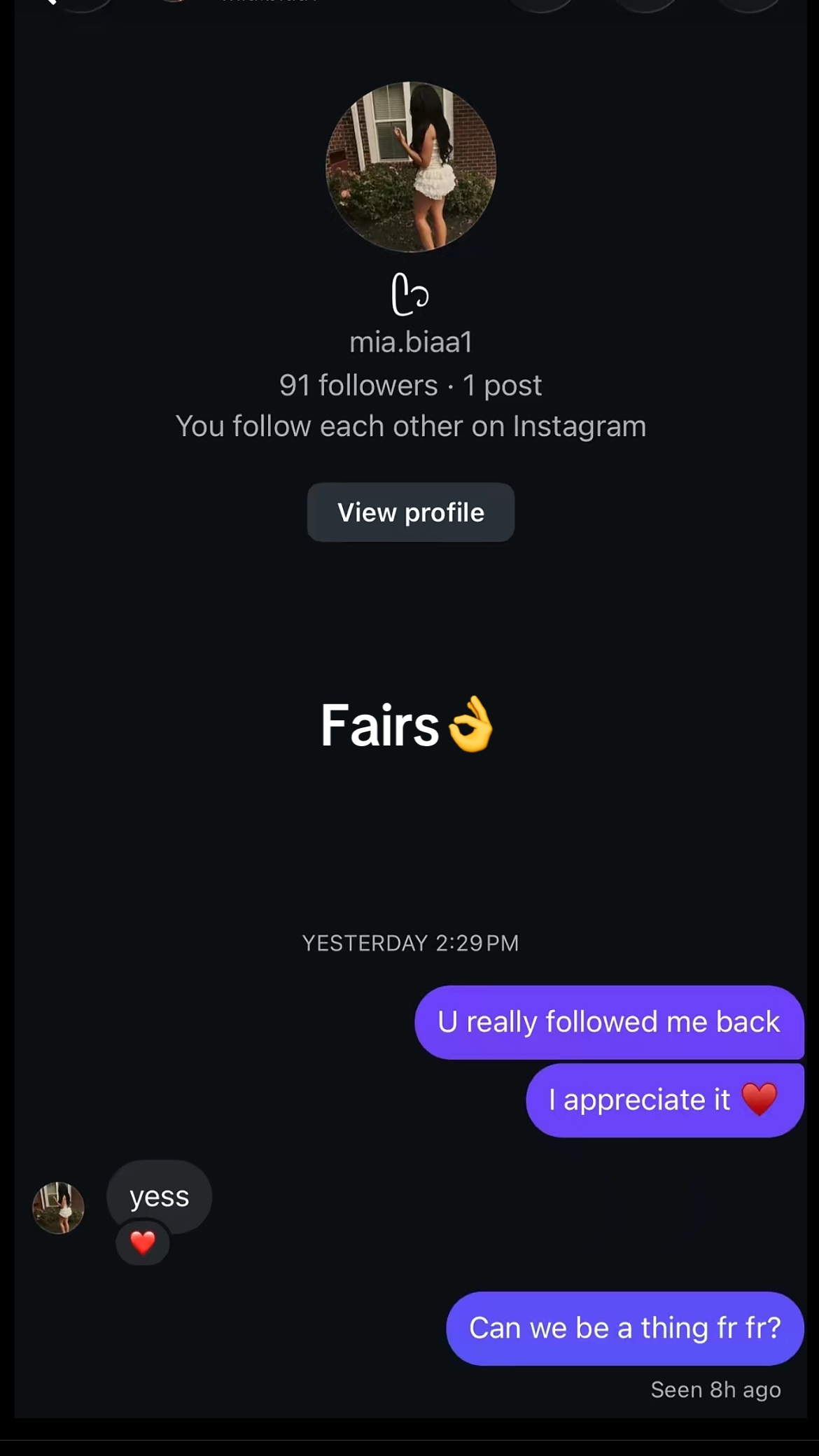The image size is (819, 1456).
Task: Tap the small avatar beside "yess"
Action: [58, 1208]
